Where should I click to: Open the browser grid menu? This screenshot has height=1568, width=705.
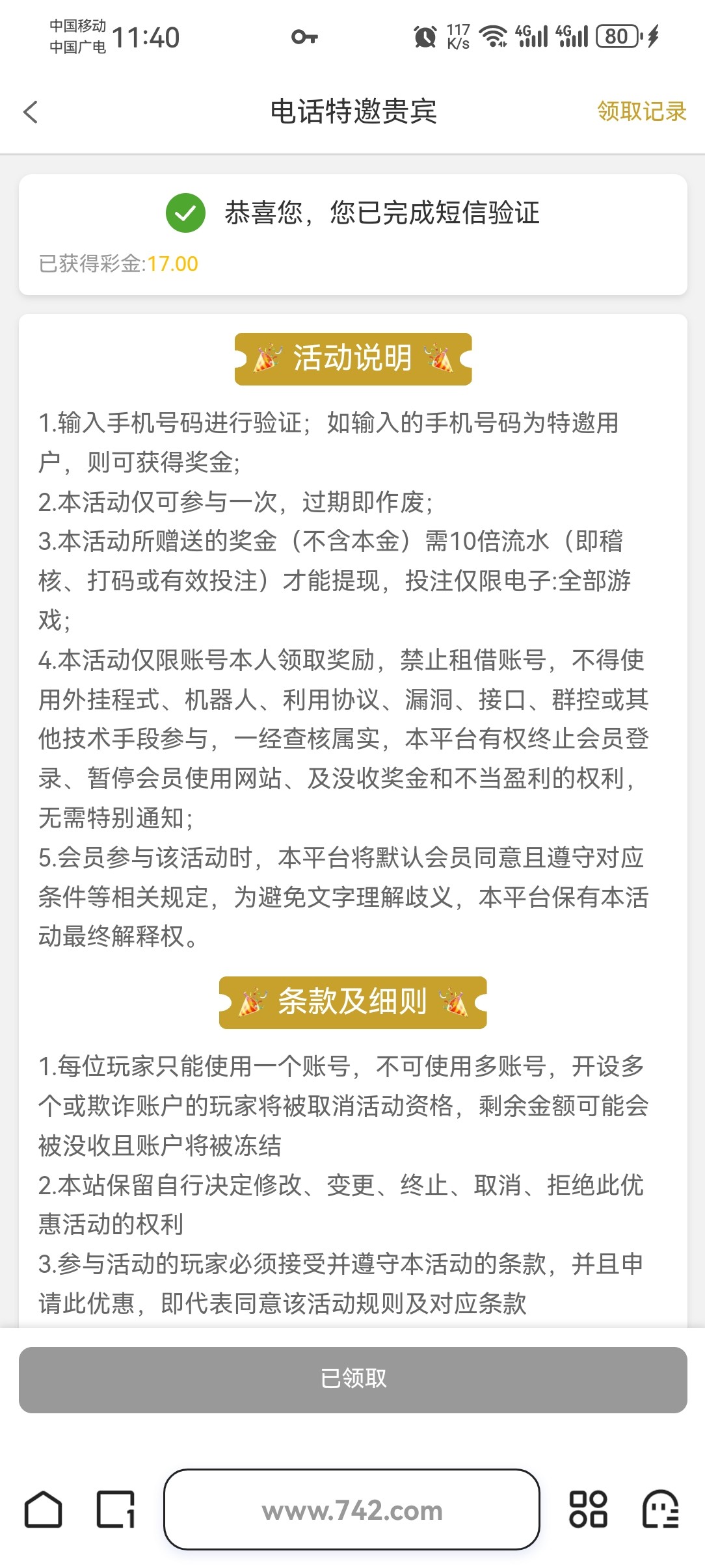588,1509
